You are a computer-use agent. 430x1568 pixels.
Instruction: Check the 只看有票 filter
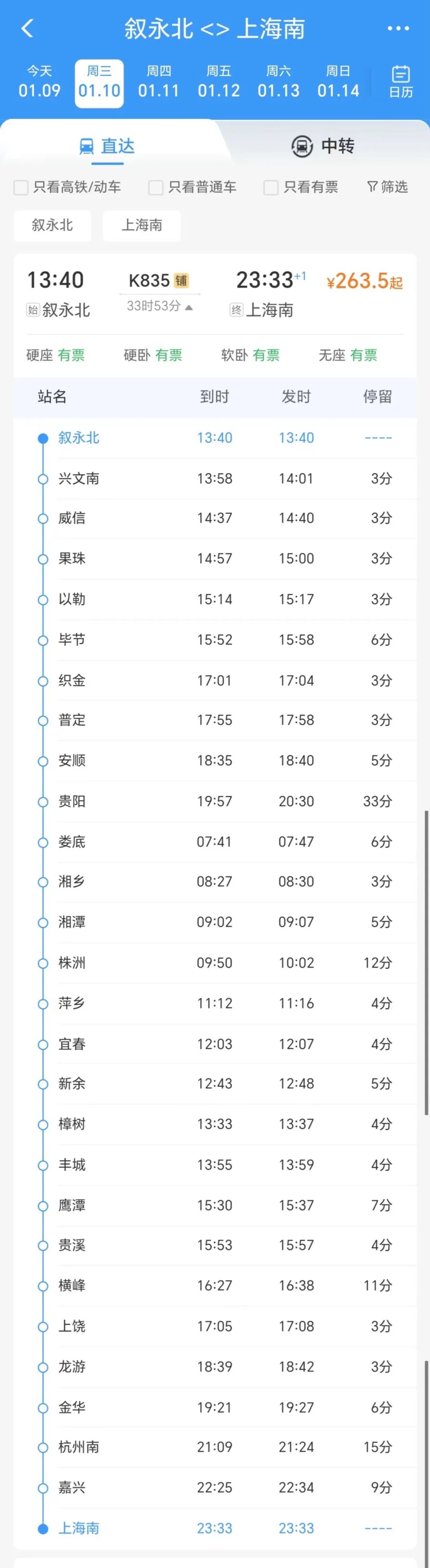pos(271,187)
